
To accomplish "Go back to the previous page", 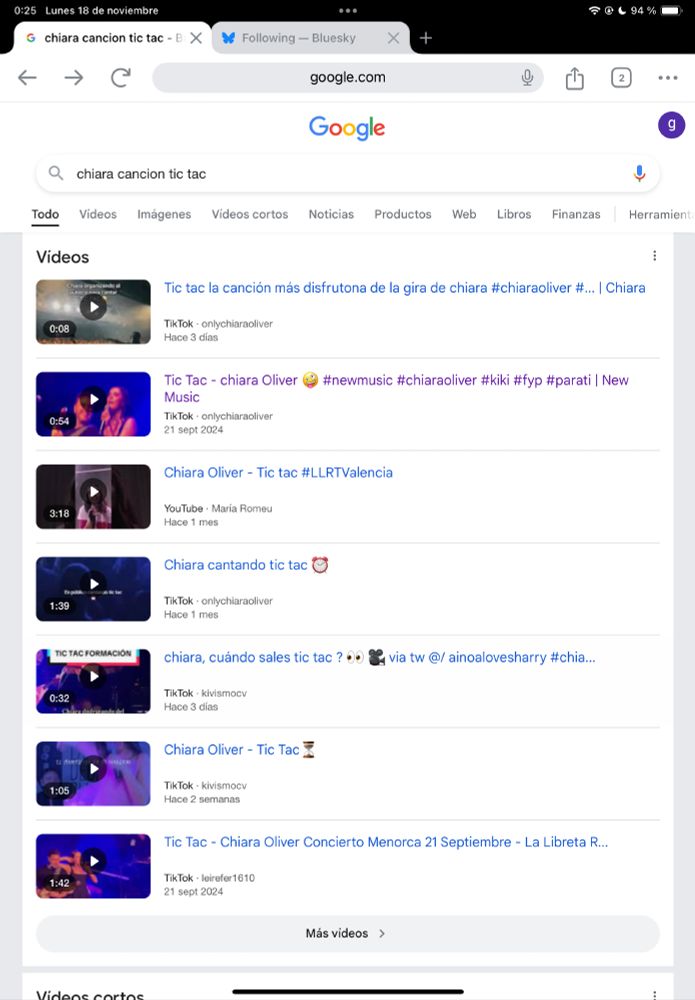I will point(27,78).
